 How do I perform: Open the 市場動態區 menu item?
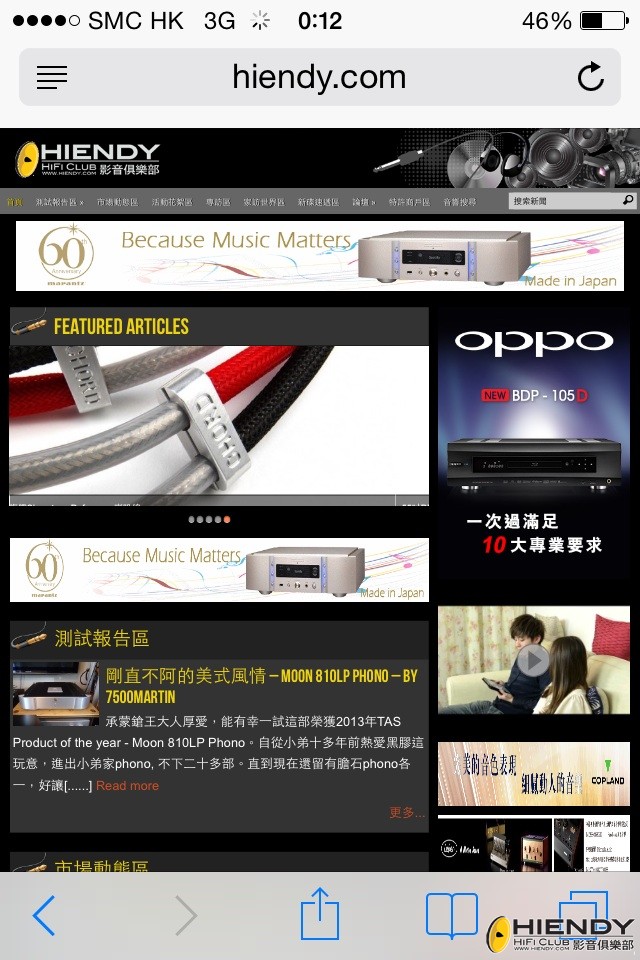pos(117,202)
